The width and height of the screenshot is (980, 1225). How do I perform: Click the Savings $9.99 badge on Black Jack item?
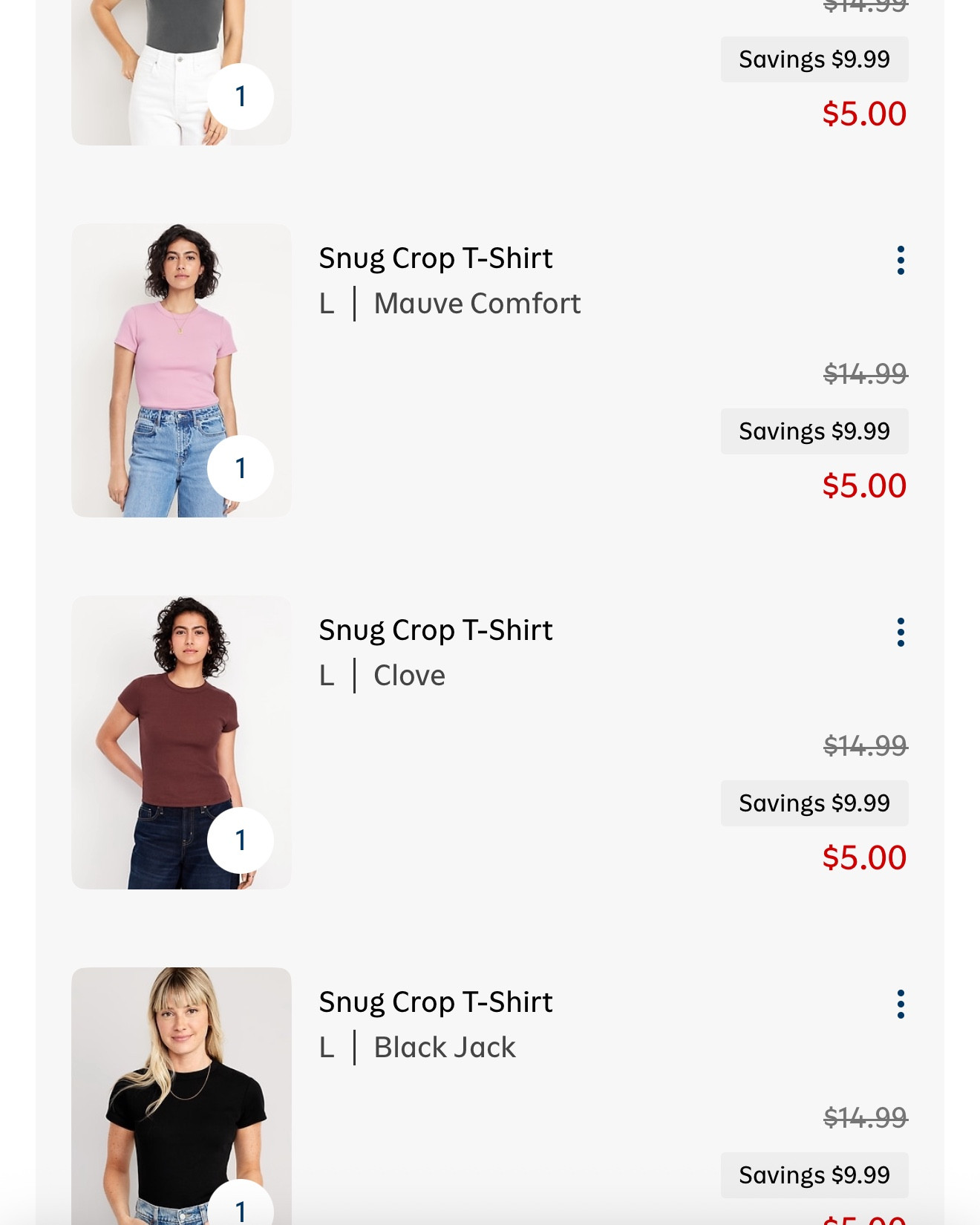click(814, 1175)
